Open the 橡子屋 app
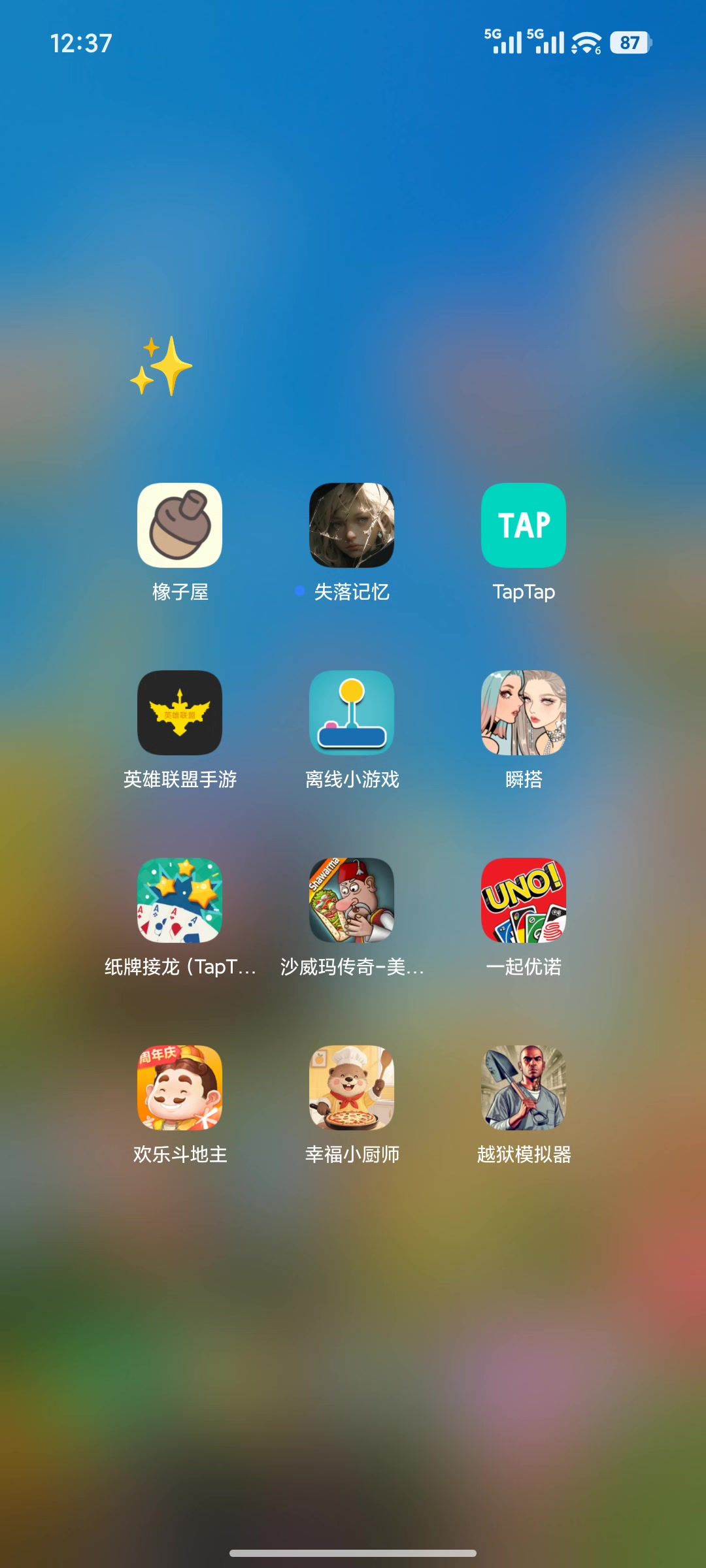Screen dimensions: 706x1568 (180, 525)
